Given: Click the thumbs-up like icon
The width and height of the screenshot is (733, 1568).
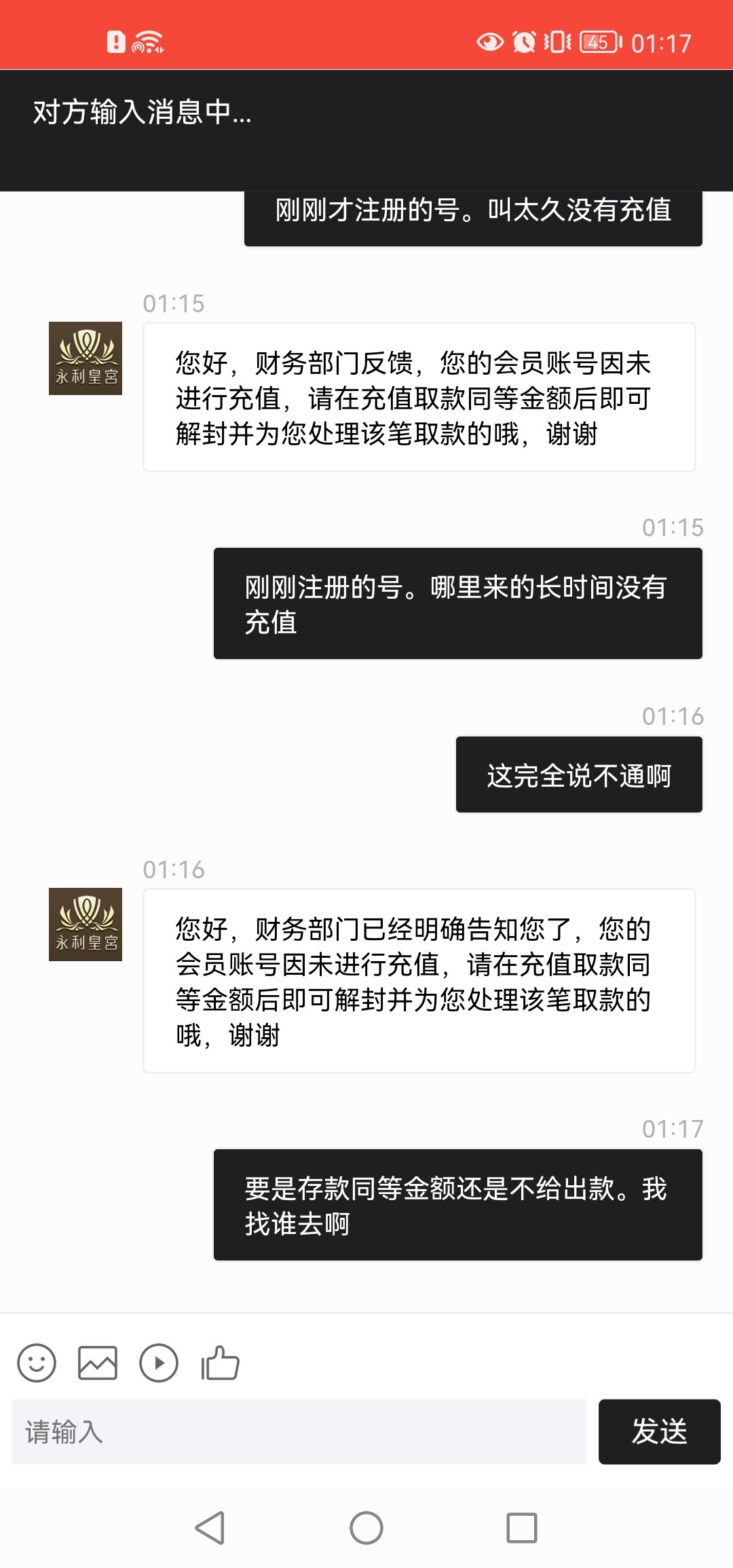Looking at the screenshot, I should point(220,1363).
